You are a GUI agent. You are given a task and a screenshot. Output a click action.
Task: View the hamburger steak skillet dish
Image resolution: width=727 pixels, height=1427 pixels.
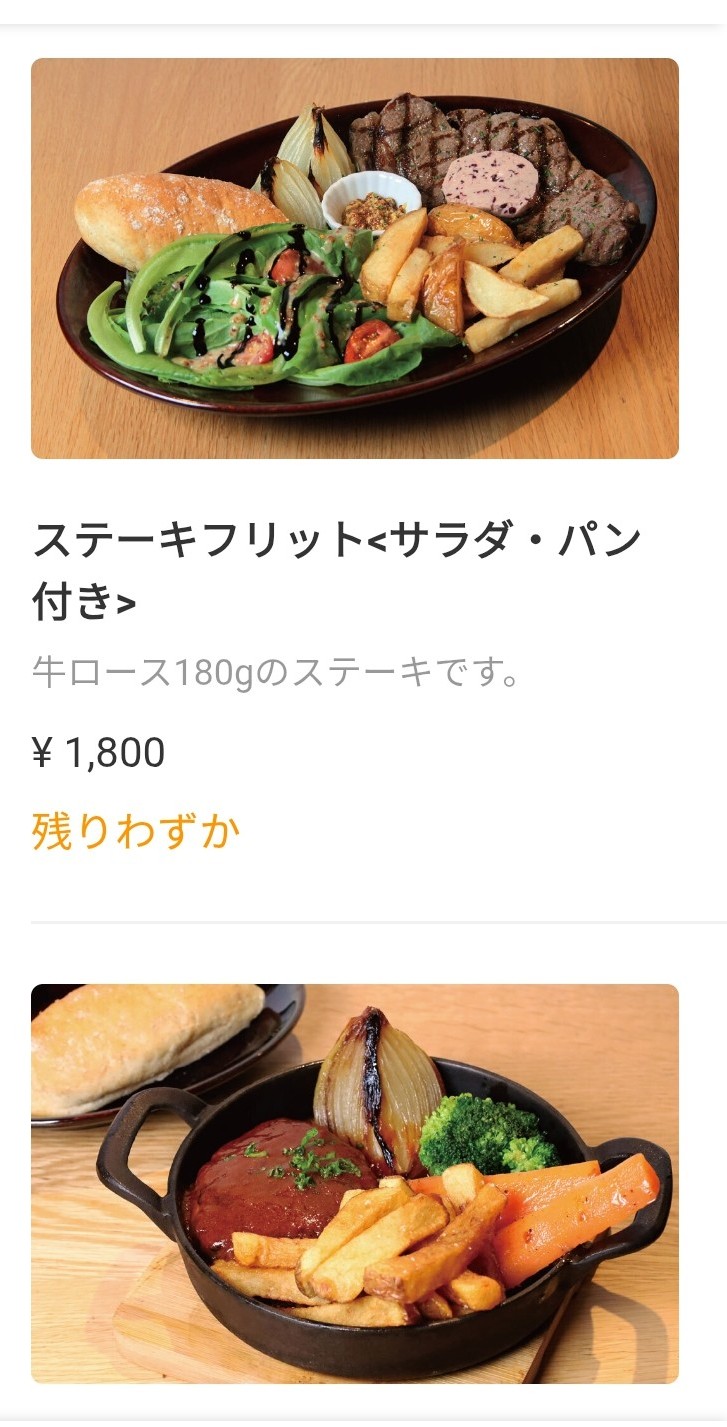[x=355, y=1183]
